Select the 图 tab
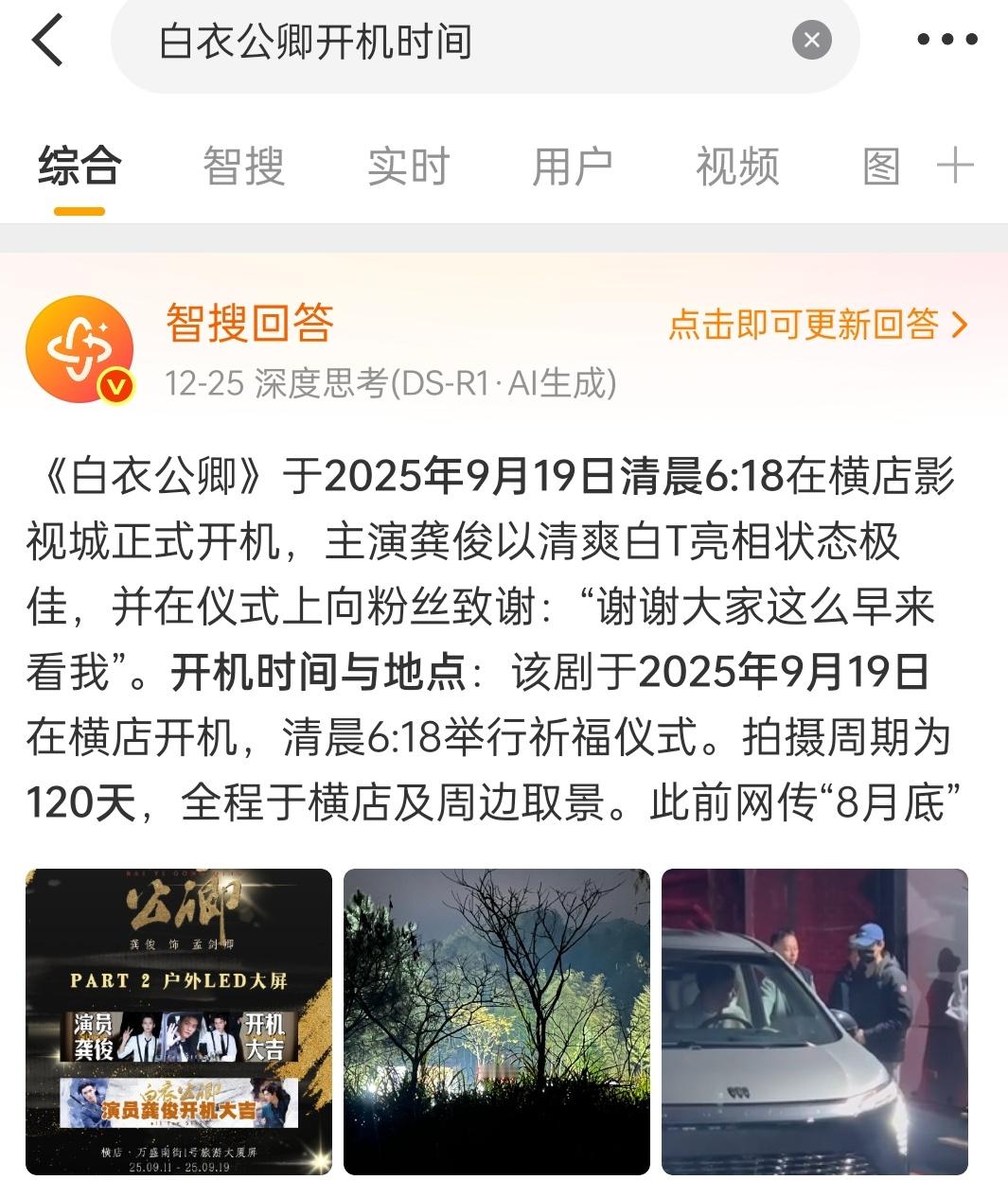1008x1180 pixels. pos(880,167)
